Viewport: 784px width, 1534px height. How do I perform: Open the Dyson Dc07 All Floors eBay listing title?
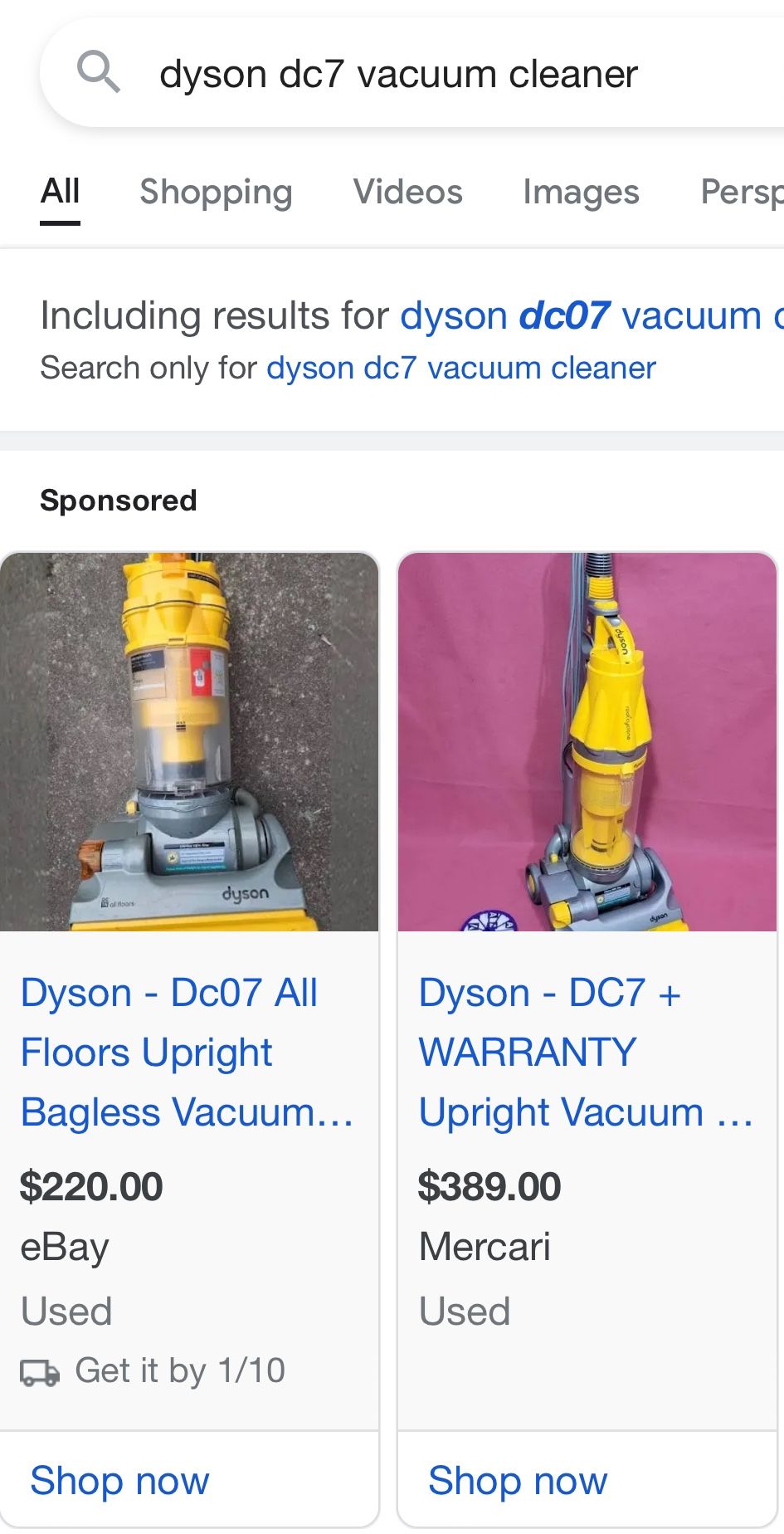coord(187,1052)
